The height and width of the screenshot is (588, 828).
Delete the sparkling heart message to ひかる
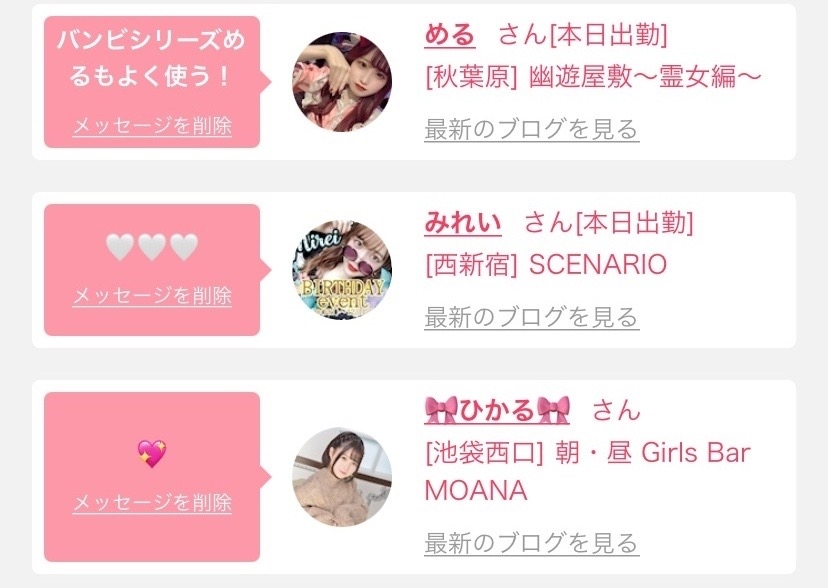pyautogui.click(x=152, y=503)
